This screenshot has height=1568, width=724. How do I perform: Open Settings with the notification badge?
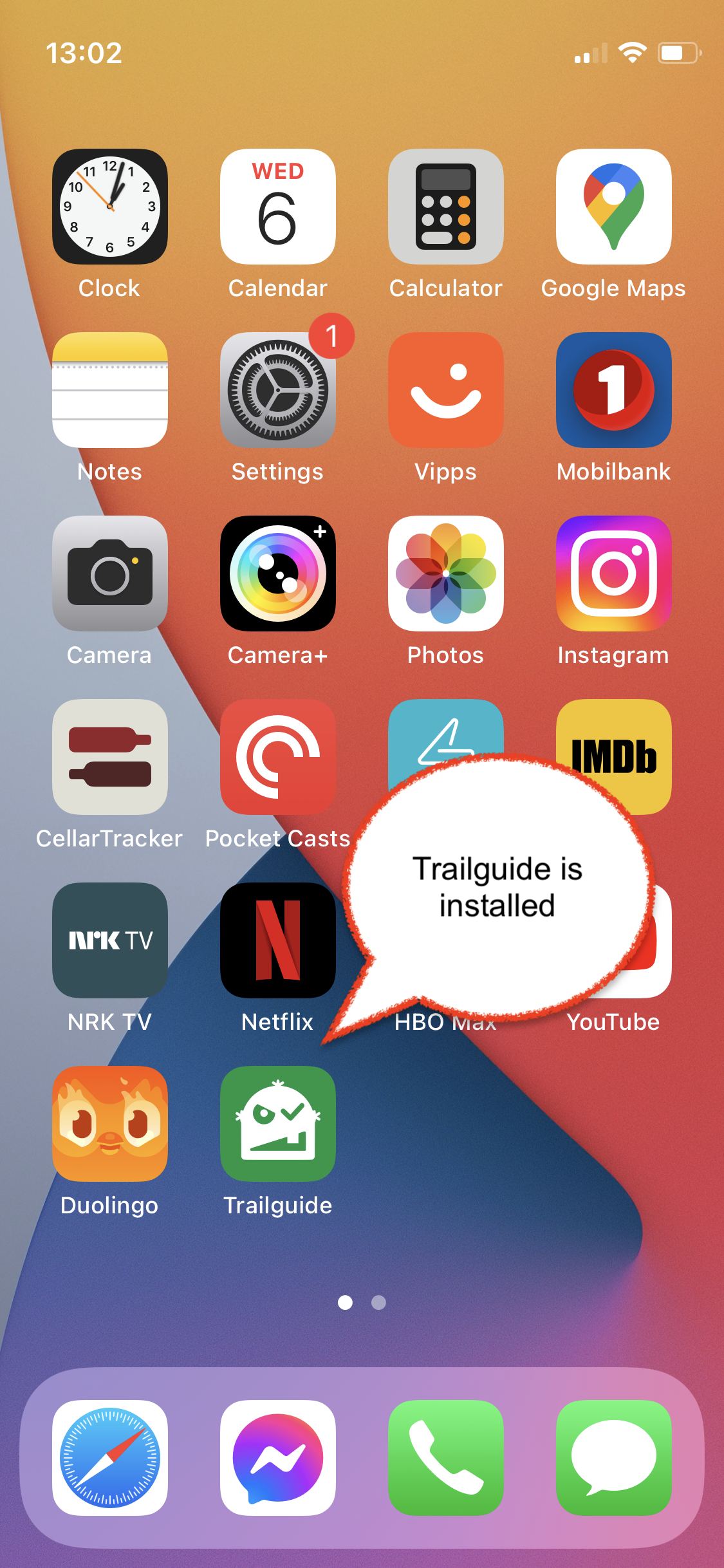[278, 390]
